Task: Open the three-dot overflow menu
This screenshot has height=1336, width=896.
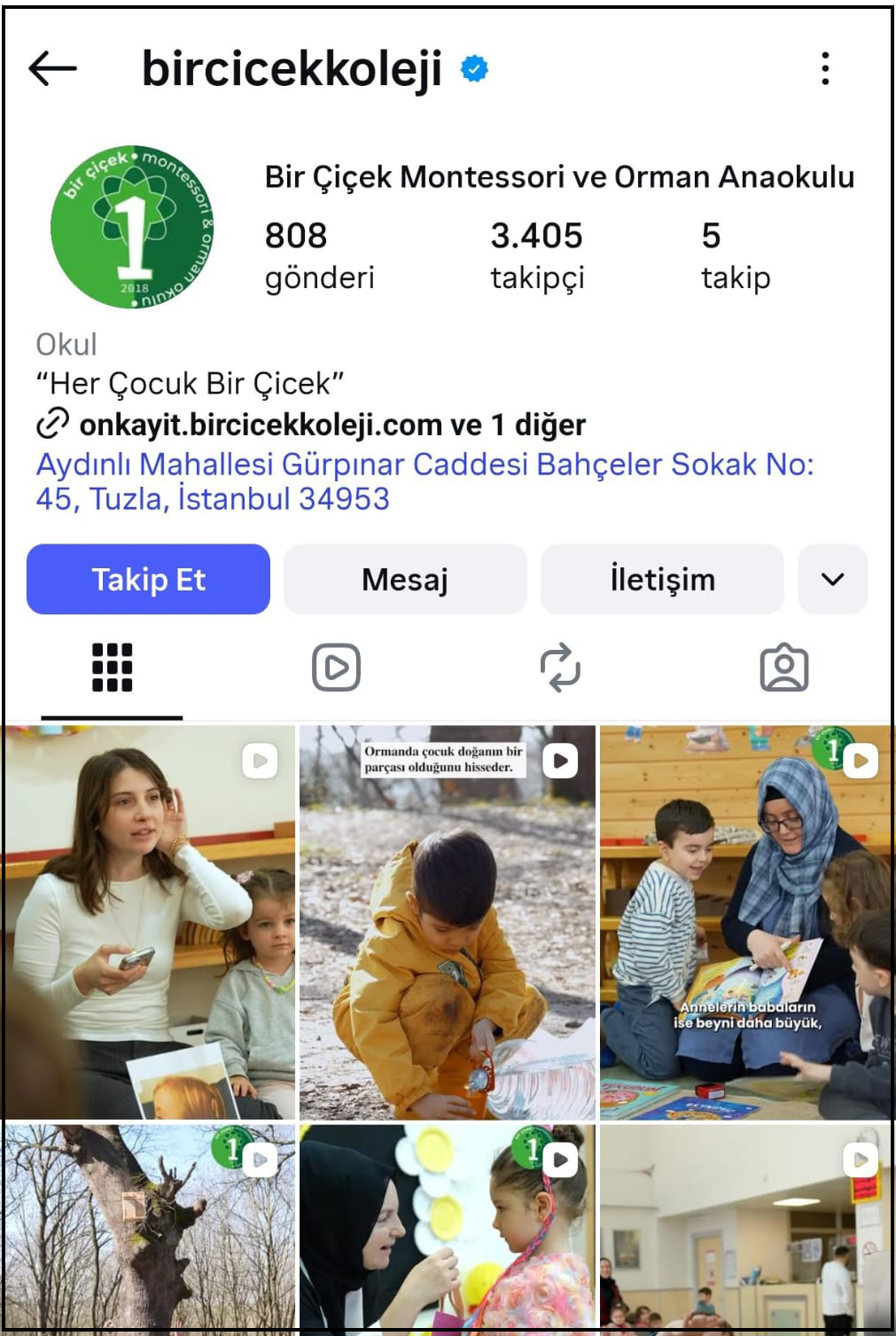Action: click(x=825, y=68)
